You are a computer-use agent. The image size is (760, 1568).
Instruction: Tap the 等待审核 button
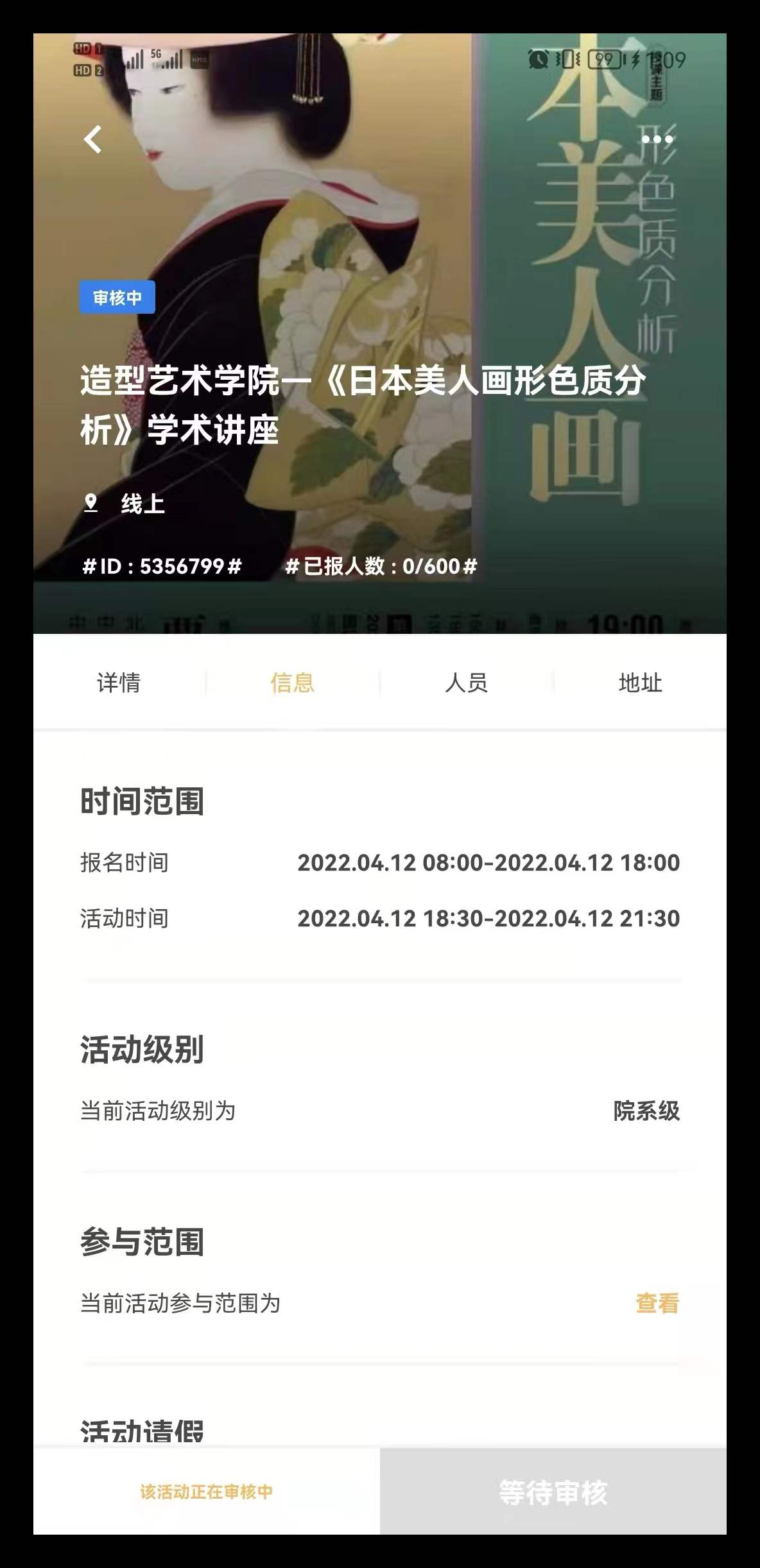tap(553, 1492)
